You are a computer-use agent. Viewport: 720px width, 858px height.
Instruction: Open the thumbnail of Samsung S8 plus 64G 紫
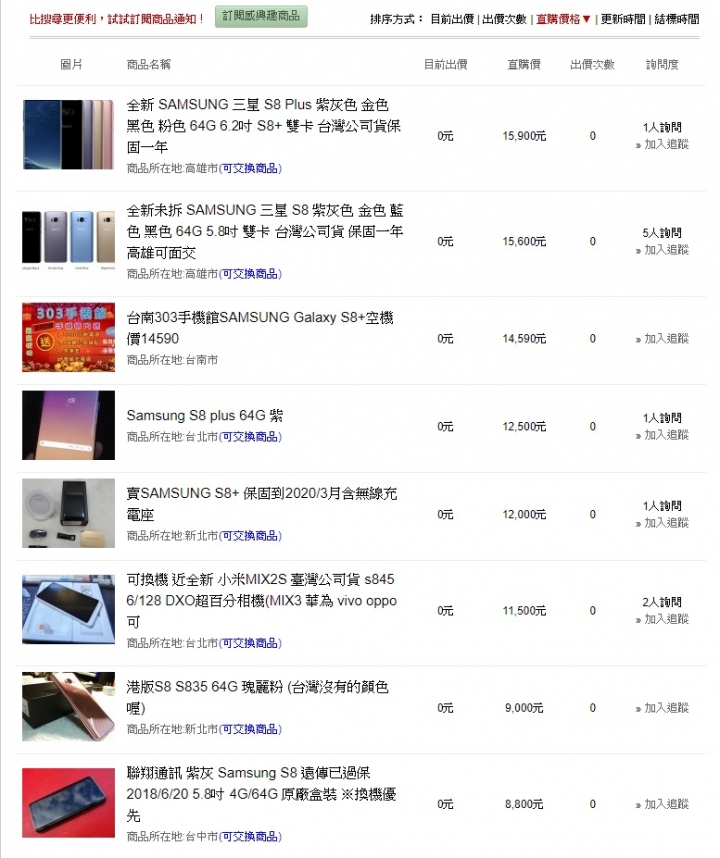coord(68,426)
